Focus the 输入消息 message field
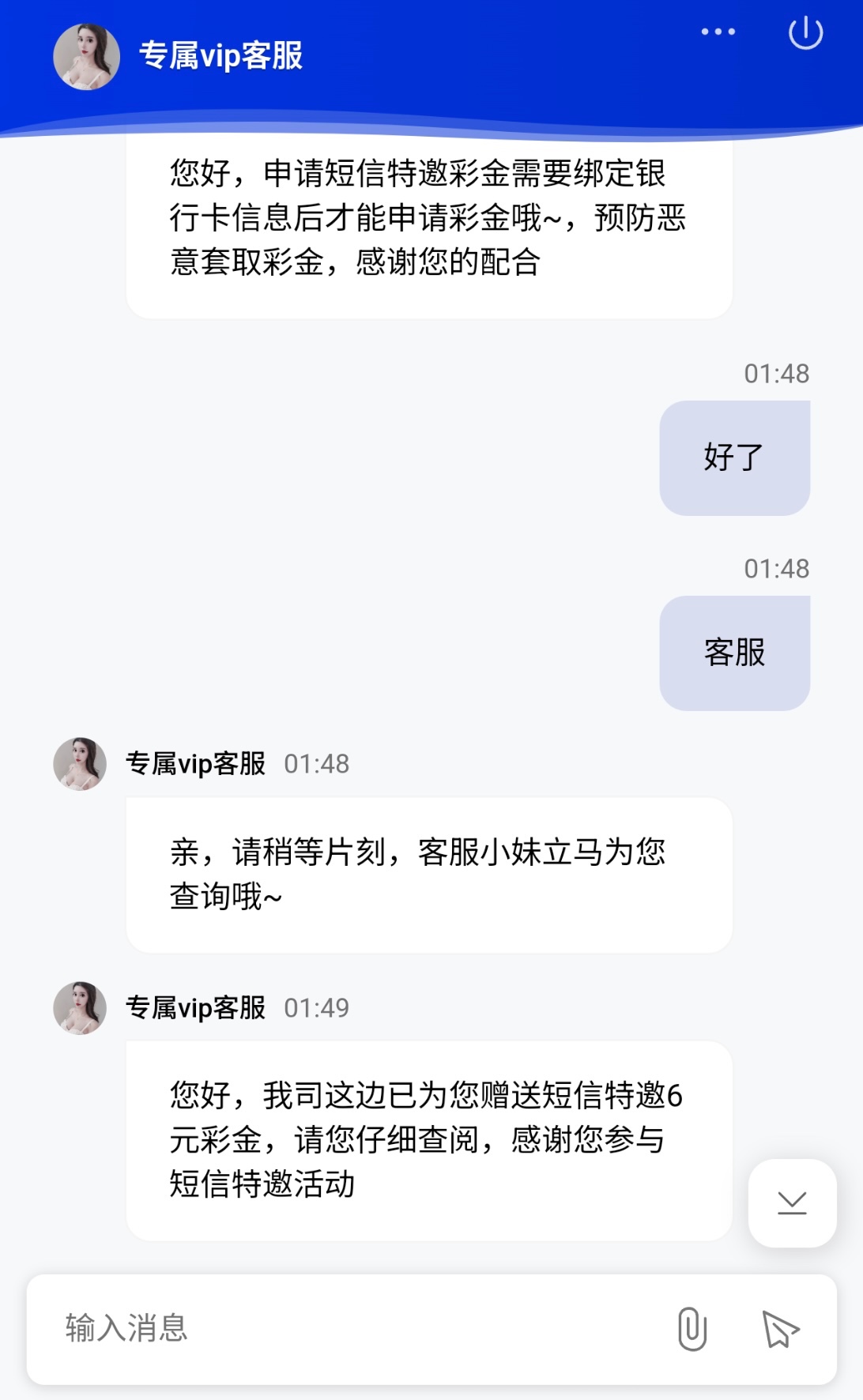This screenshot has width=863, height=1400. click(348, 1328)
